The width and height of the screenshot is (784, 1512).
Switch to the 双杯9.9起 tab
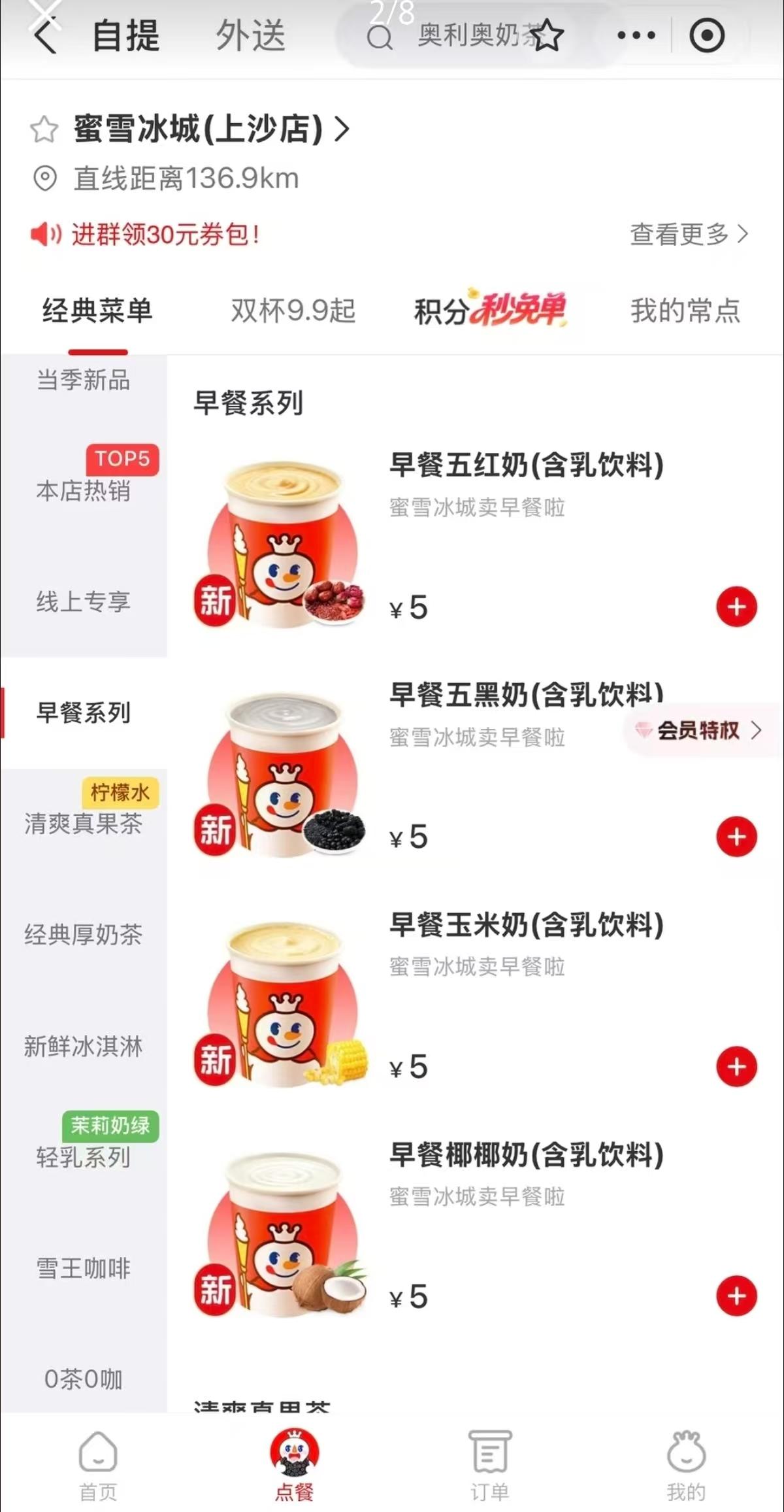click(293, 311)
